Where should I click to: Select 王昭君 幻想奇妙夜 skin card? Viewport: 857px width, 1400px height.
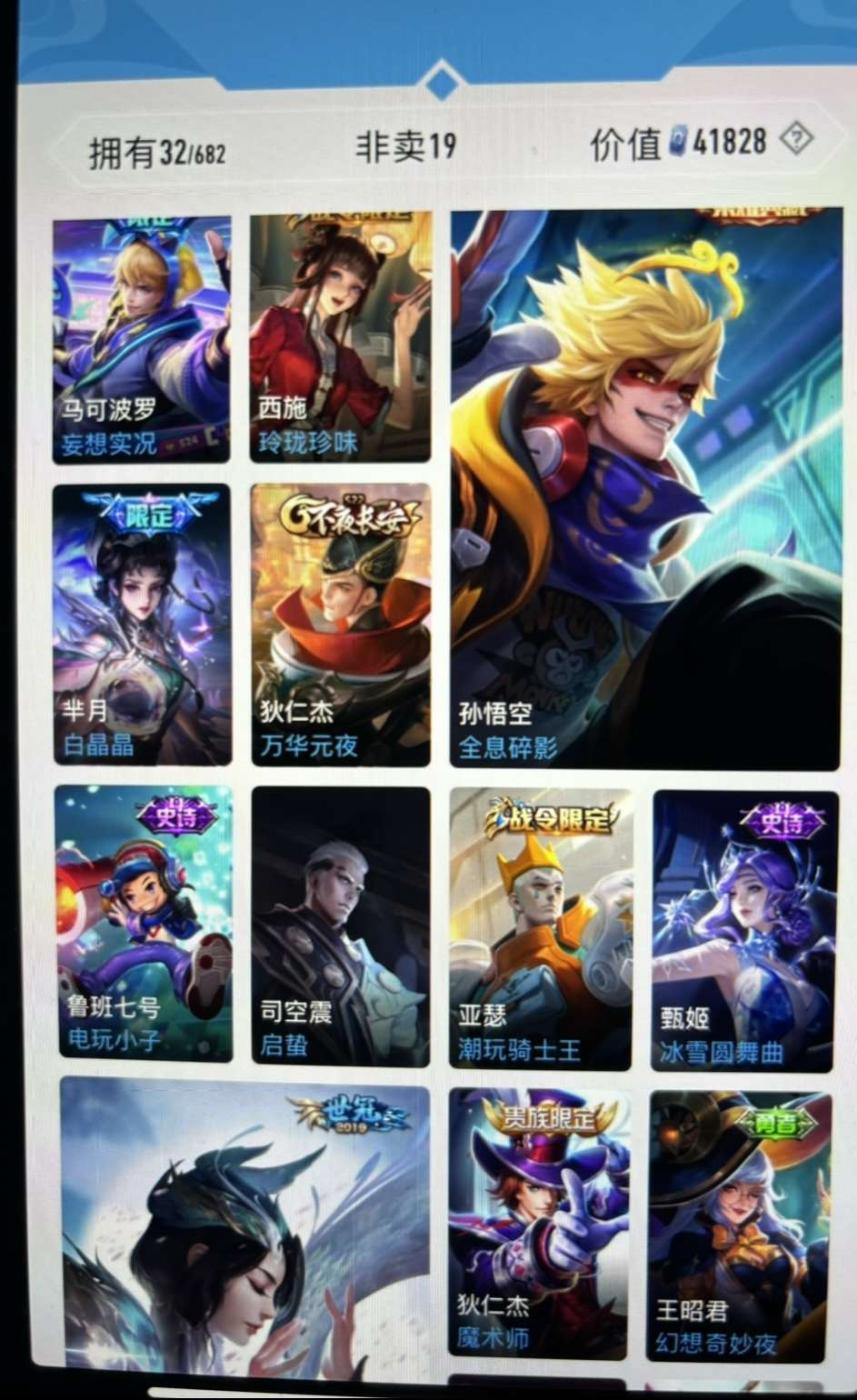(x=740, y=1227)
